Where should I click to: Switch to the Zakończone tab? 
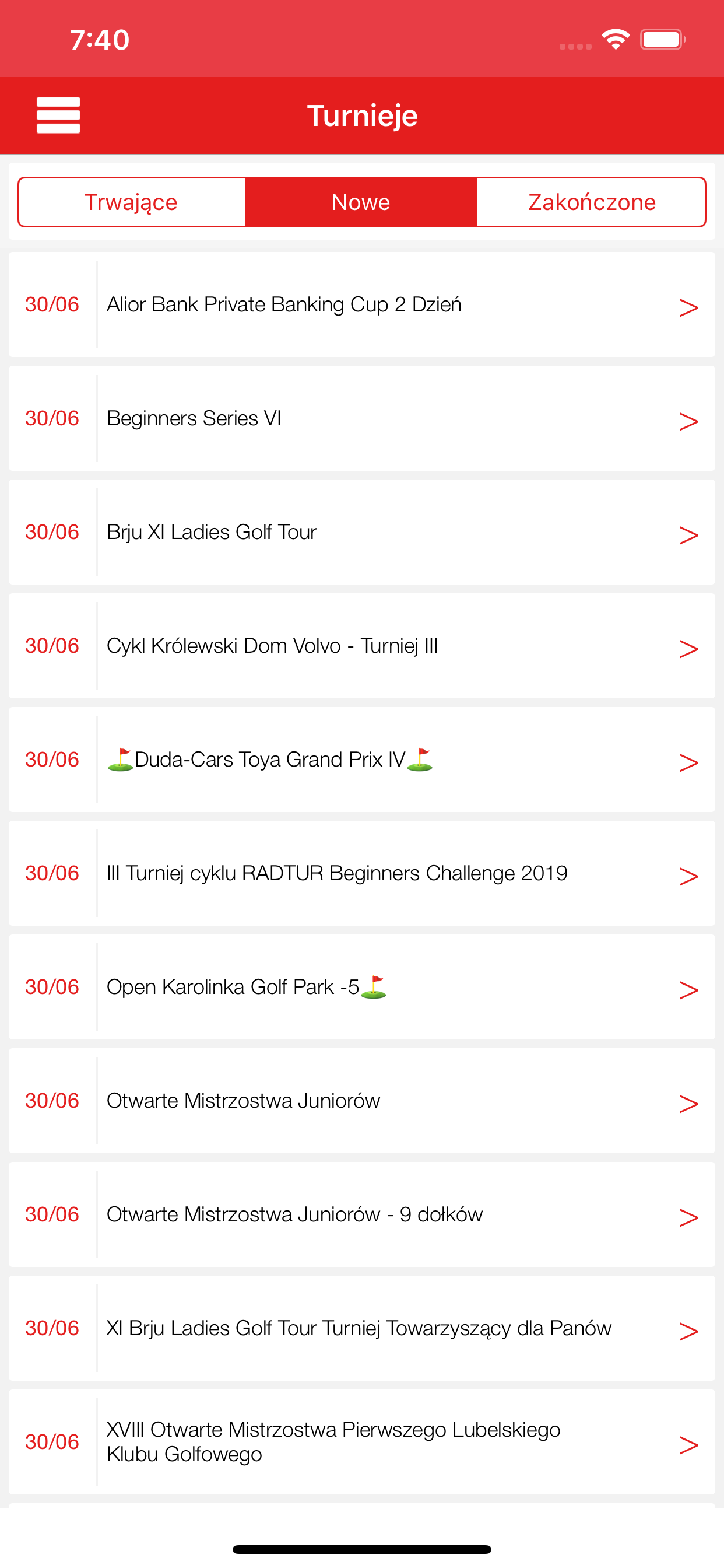coord(591,202)
